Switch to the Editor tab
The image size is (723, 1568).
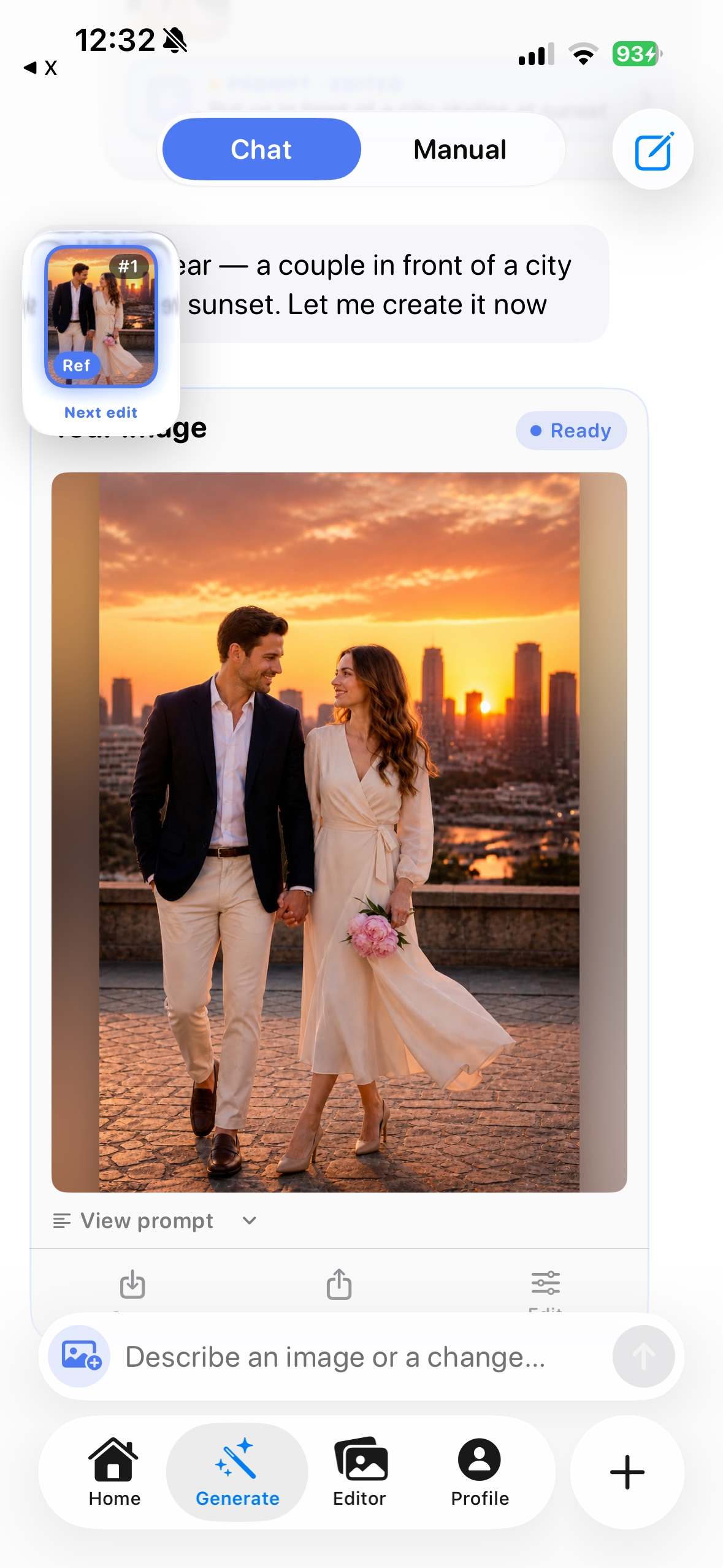tap(359, 1472)
